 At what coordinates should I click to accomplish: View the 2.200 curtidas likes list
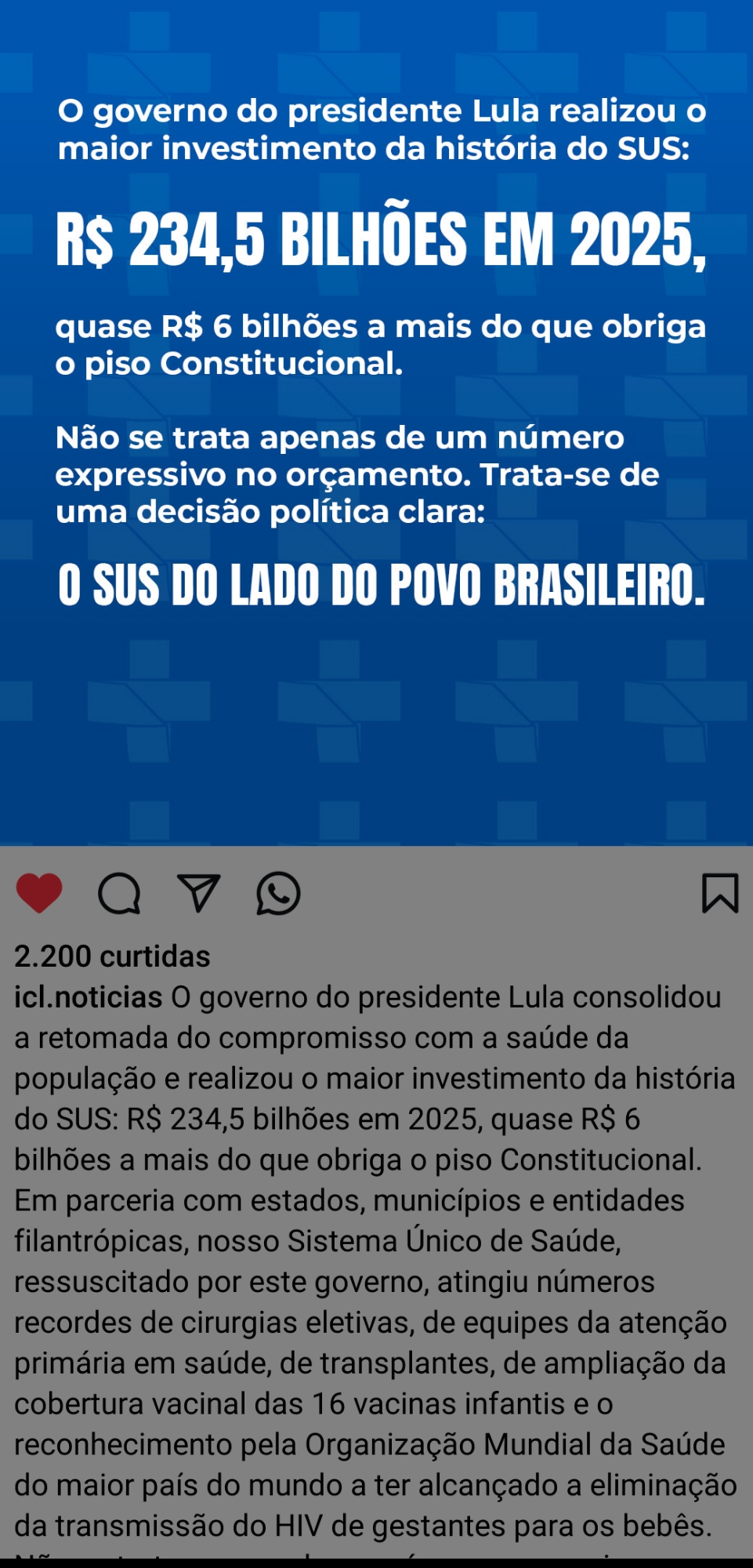[112, 956]
